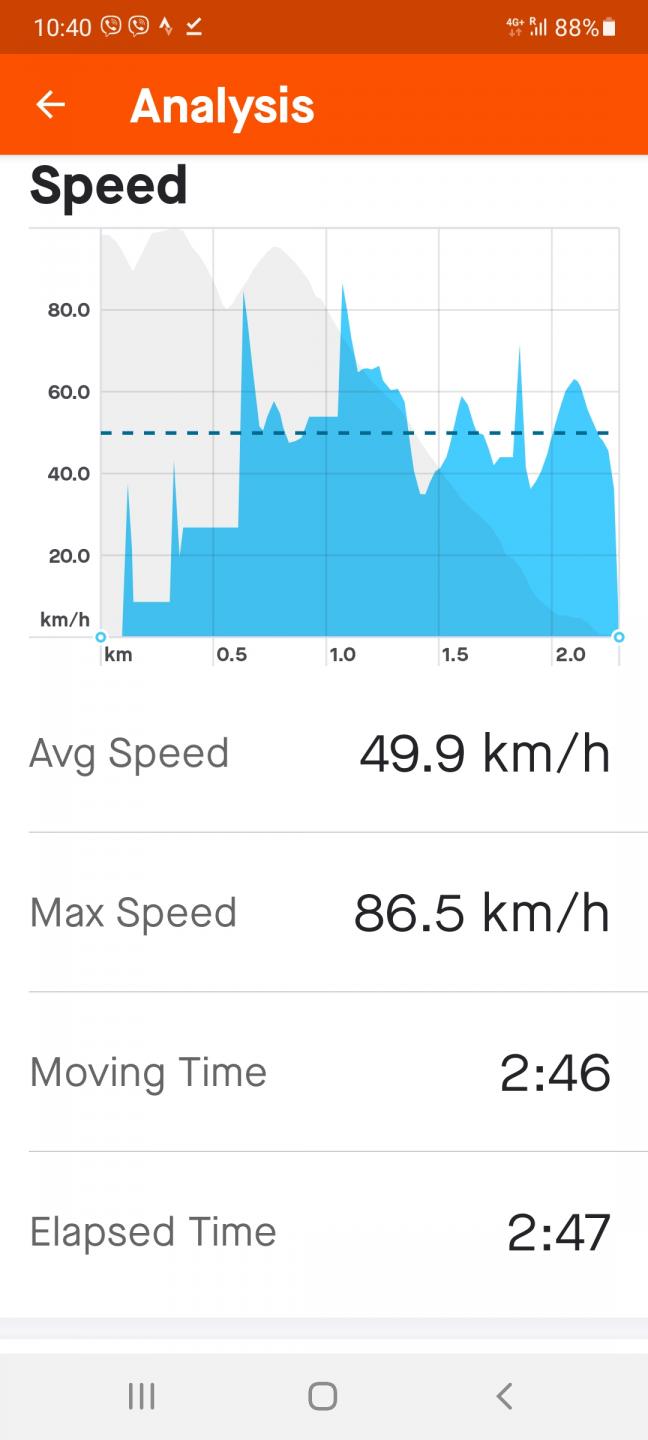Select the end handle on the speed chart
This screenshot has height=1440, width=648.
click(618, 637)
